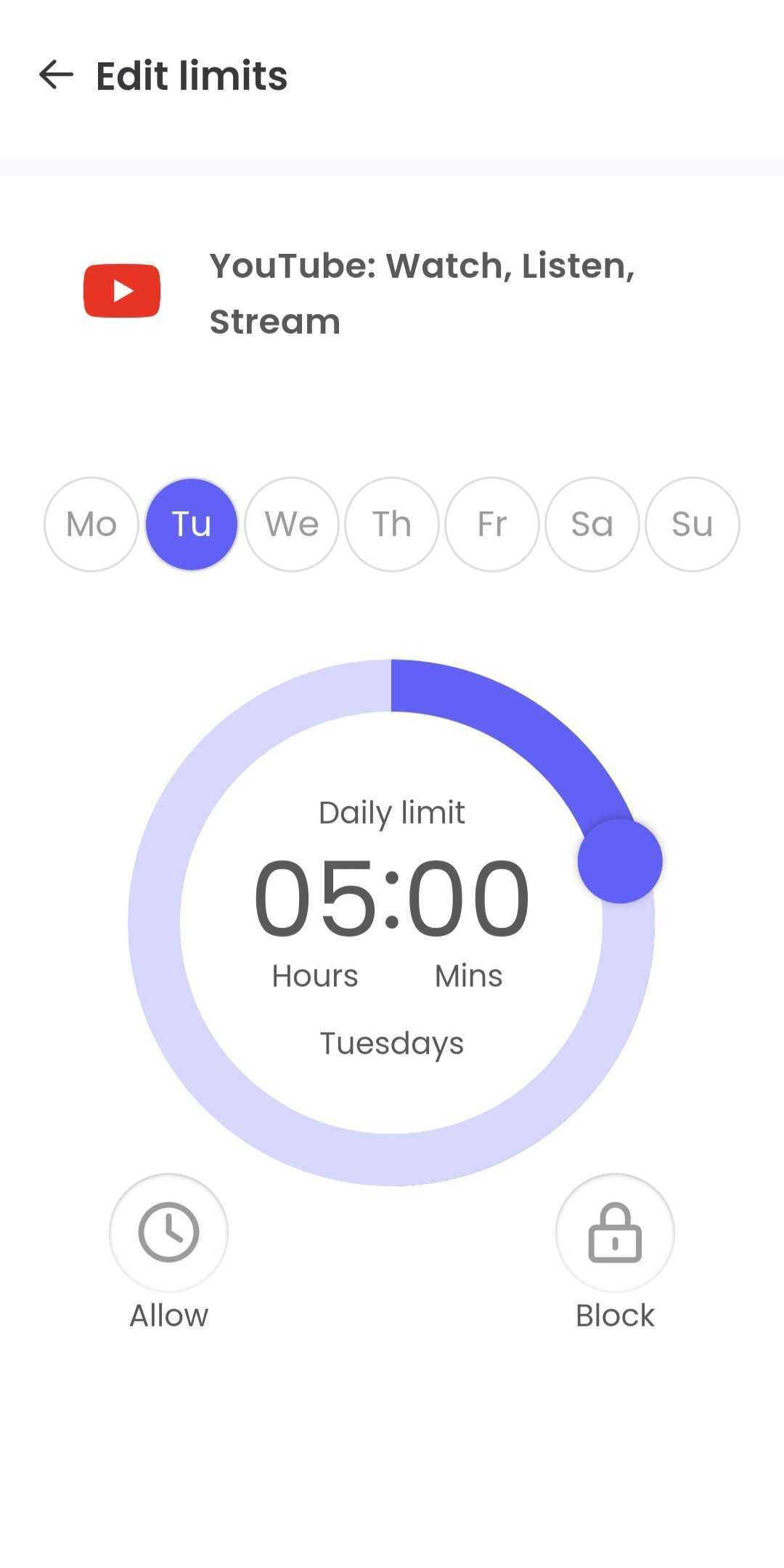Select the Tu day chip
Image resolution: width=784 pixels, height=1568 pixels.
point(192,524)
